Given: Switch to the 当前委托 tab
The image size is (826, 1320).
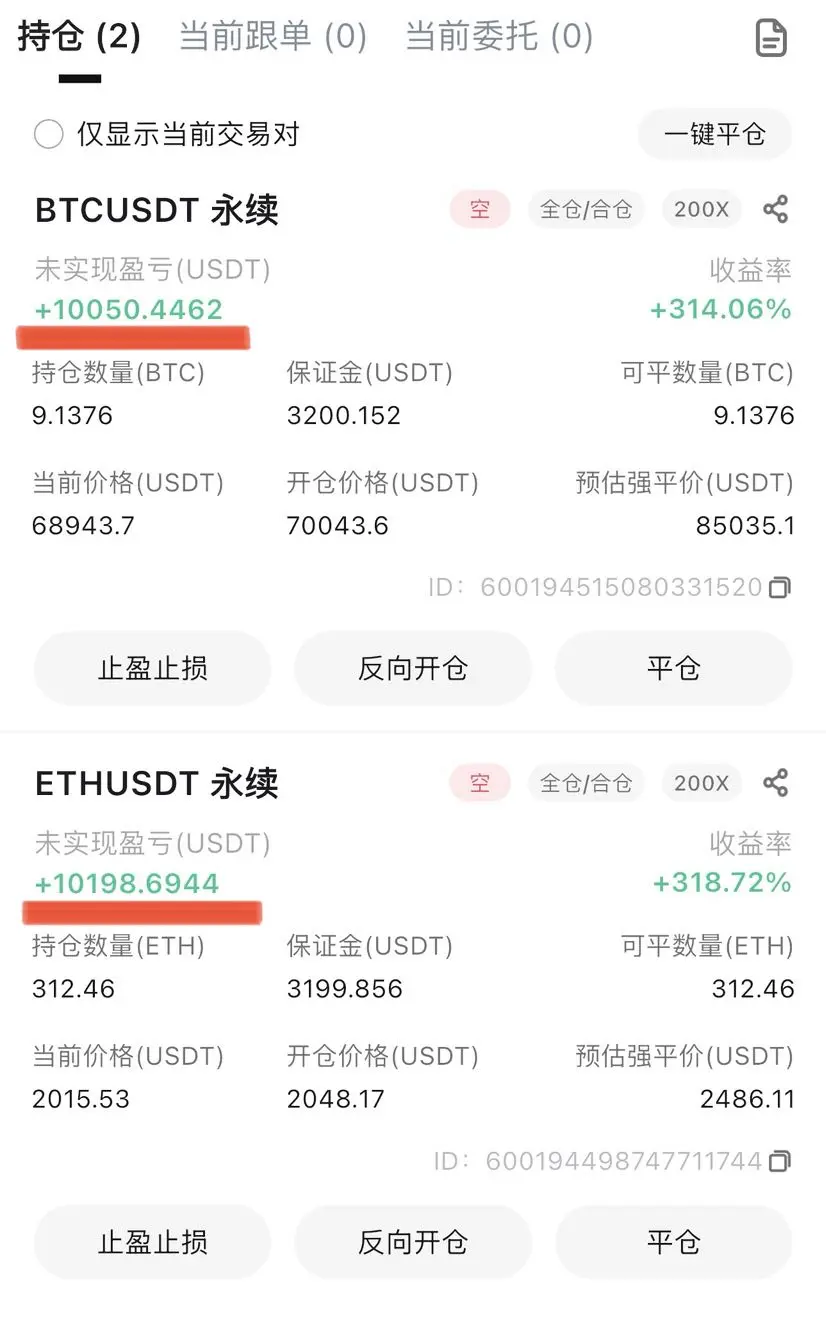Looking at the screenshot, I should point(498,37).
